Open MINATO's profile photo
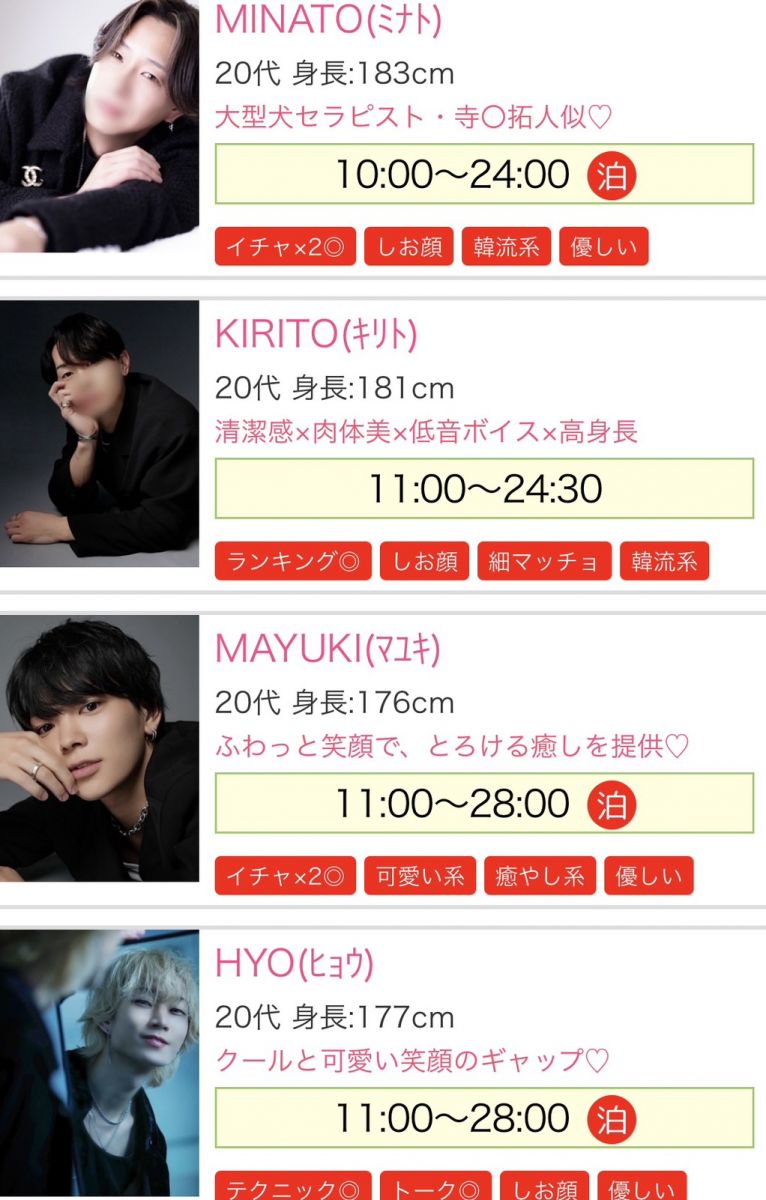This screenshot has height=1200, width=766. pyautogui.click(x=99, y=125)
